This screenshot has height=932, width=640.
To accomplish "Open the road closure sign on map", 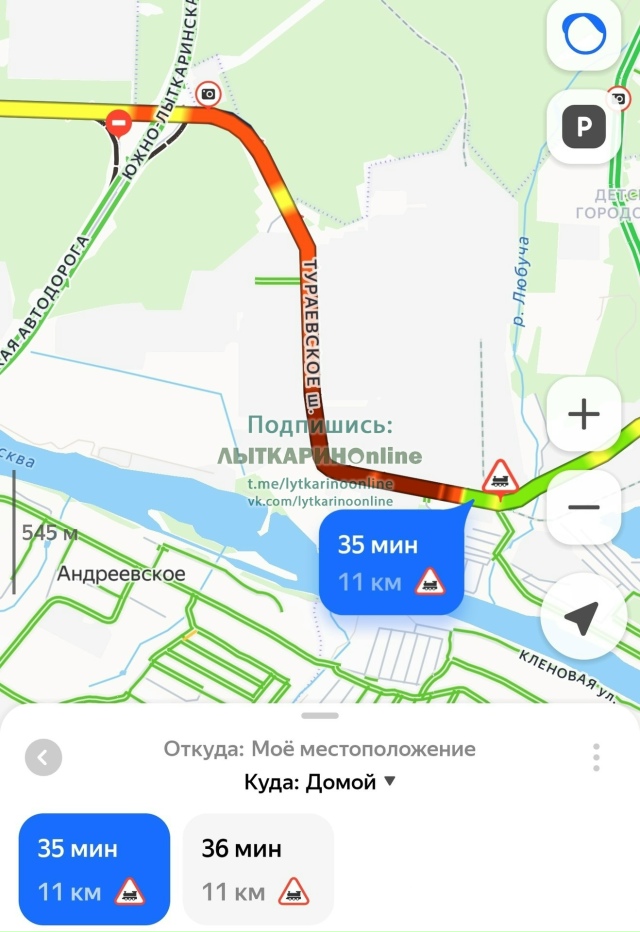I will tap(119, 124).
